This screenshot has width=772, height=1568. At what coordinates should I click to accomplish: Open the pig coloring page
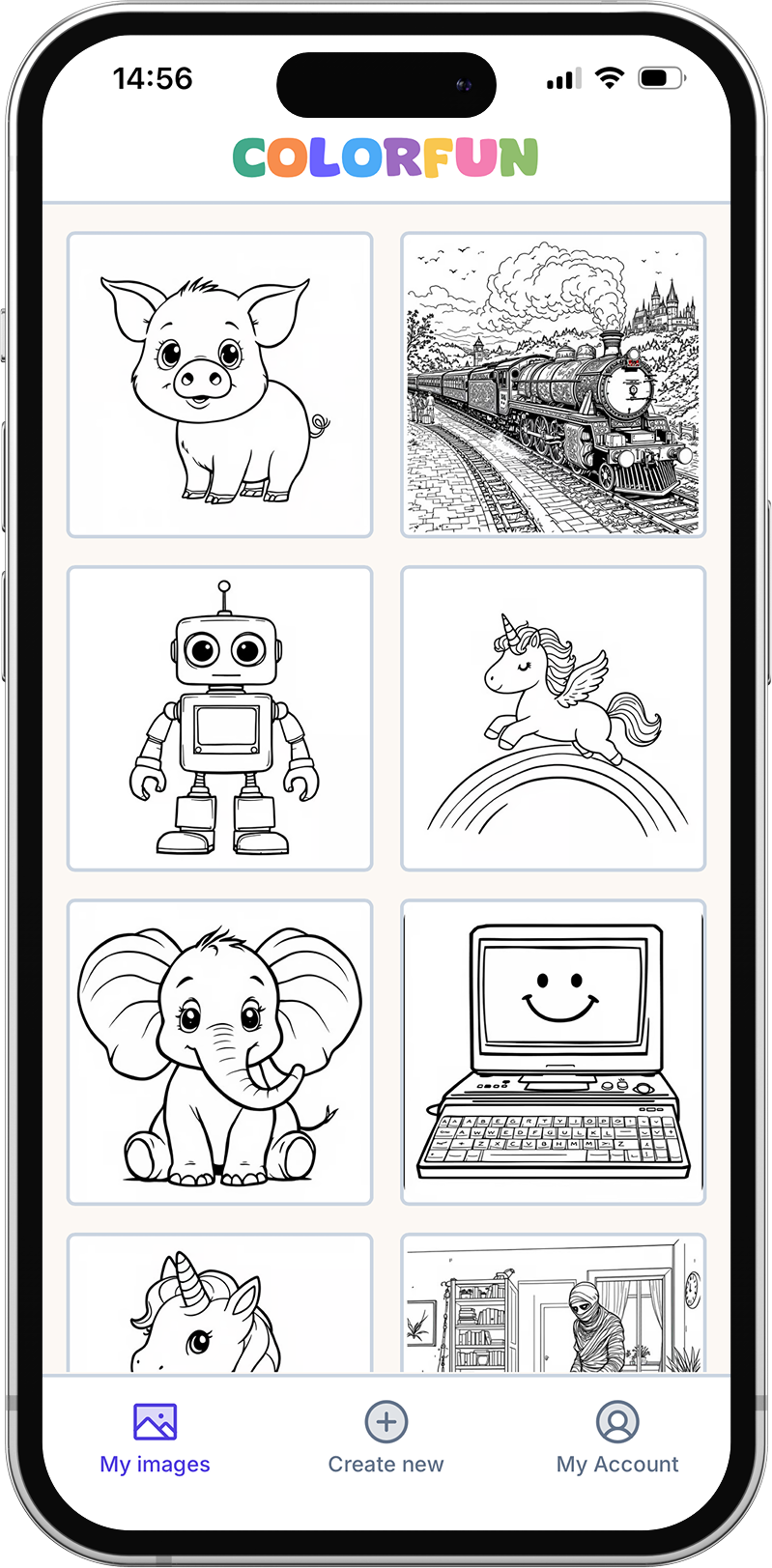[x=219, y=385]
